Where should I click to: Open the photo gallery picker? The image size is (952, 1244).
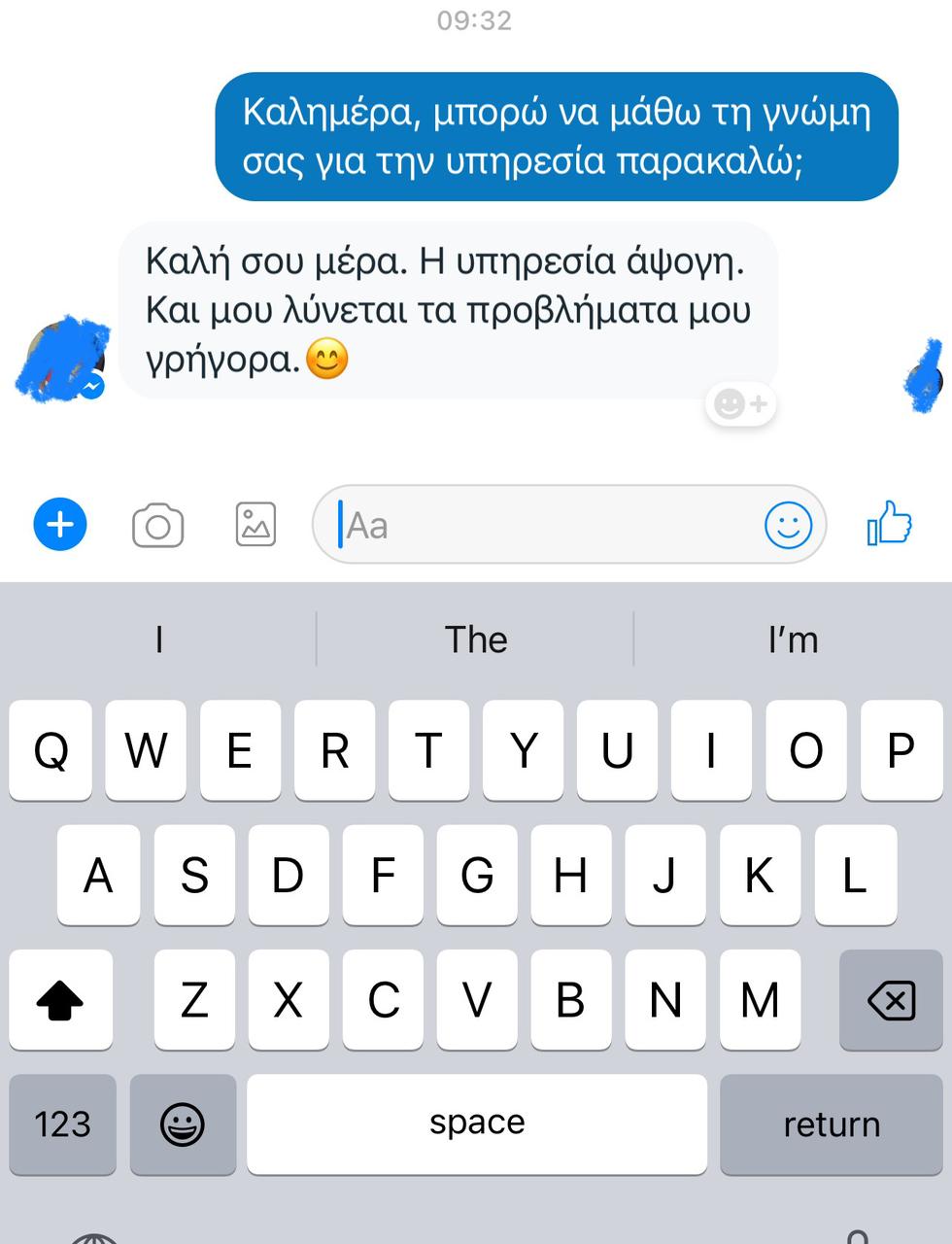click(255, 525)
